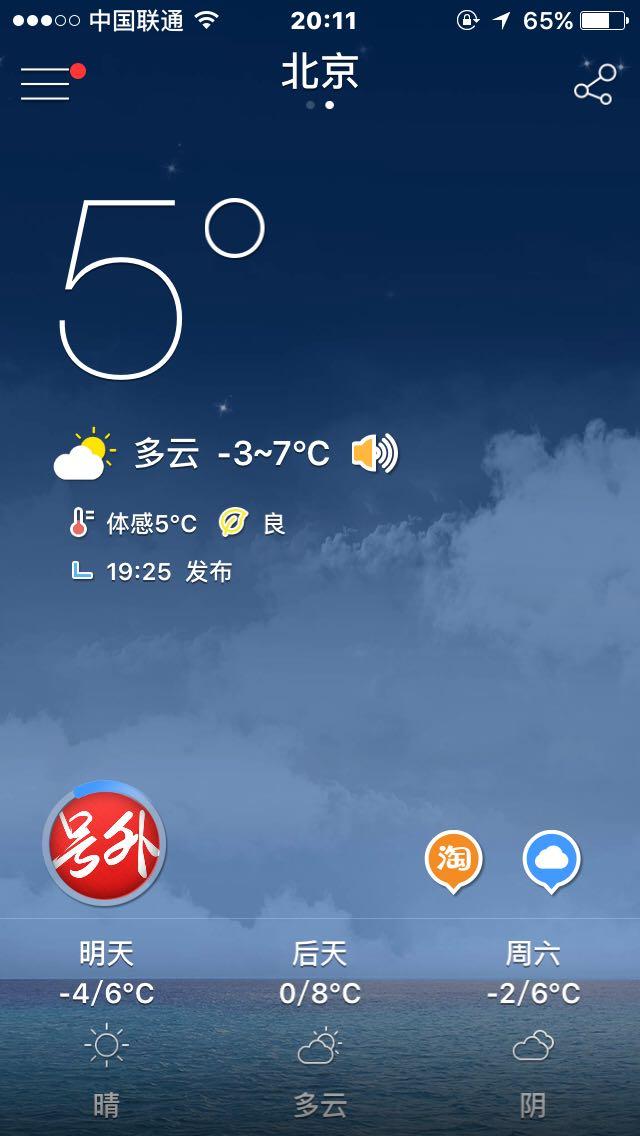Tap the city page indicator dots
640x1136 pixels.
(x=320, y=104)
